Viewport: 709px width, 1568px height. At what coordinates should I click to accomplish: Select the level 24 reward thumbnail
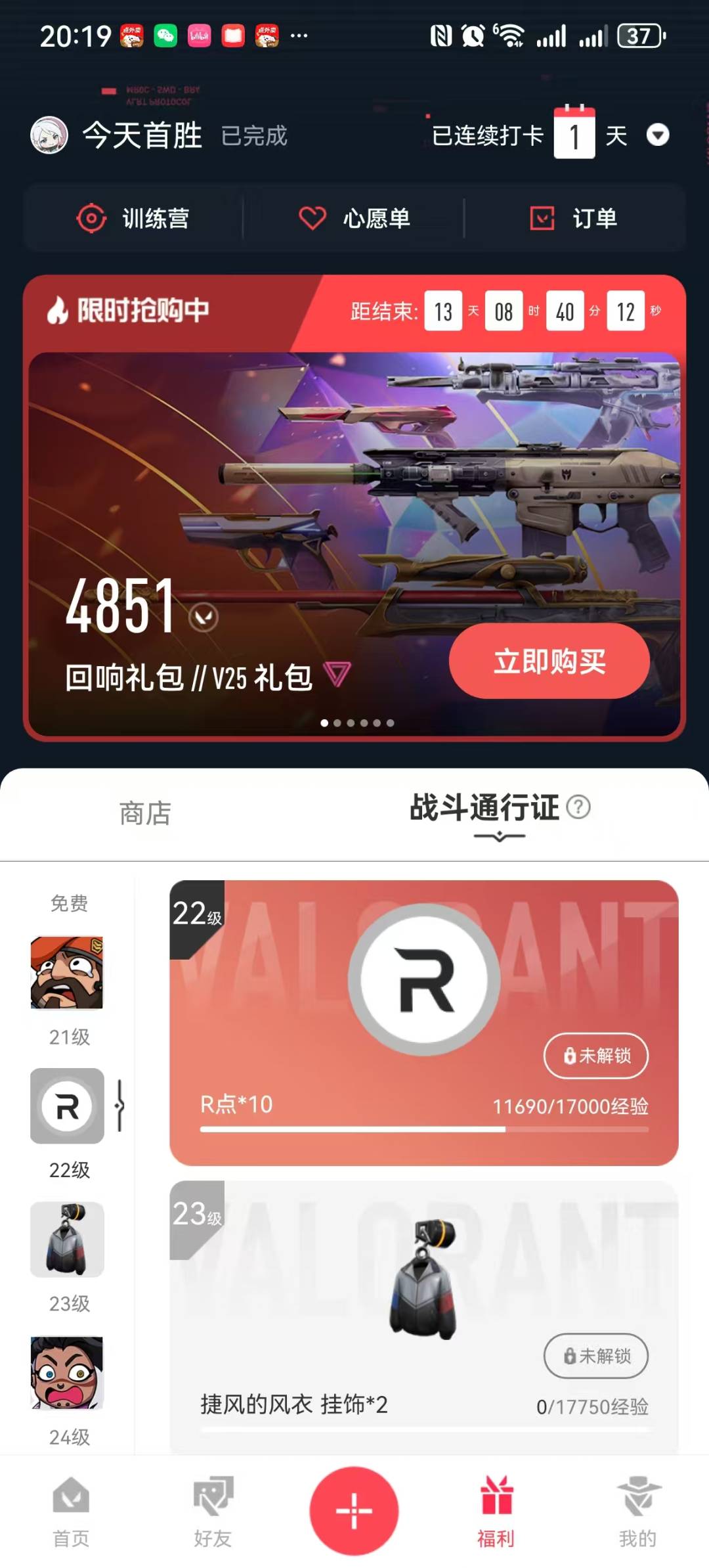(x=67, y=1372)
